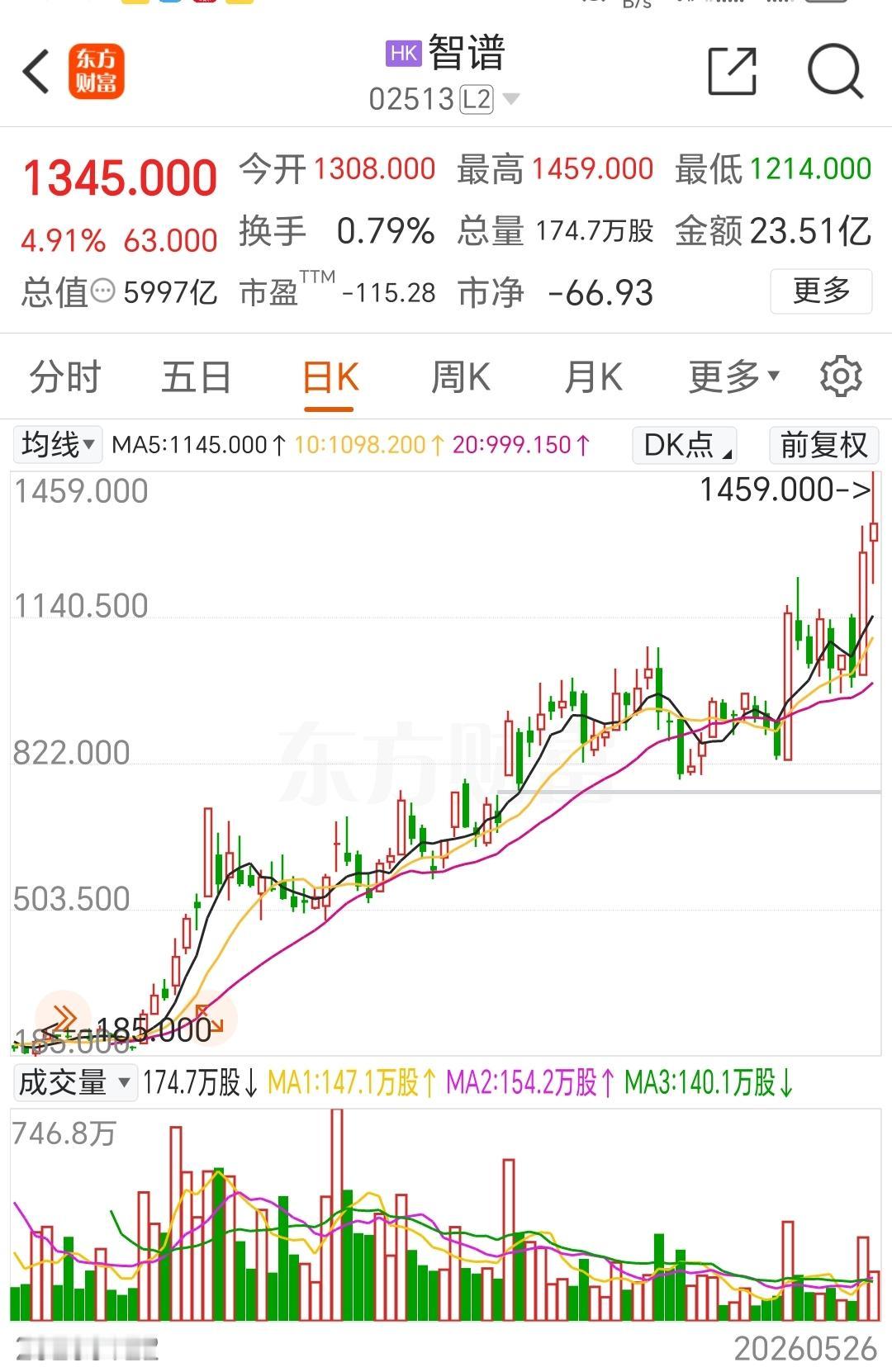Tap the orange double-arrow chart button
The width and height of the screenshot is (892, 1372).
pyautogui.click(x=64, y=1017)
